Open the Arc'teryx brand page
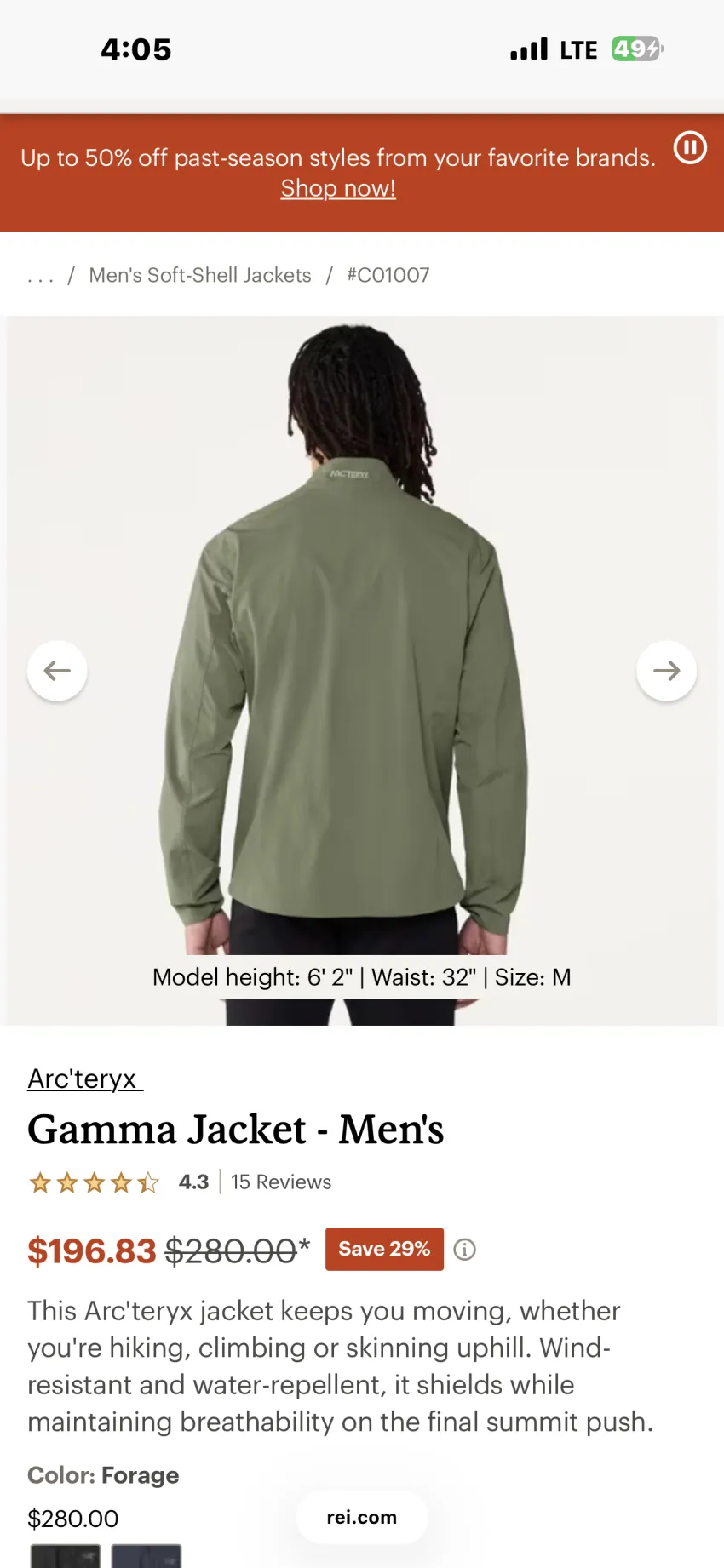This screenshot has width=724, height=1568. coord(84,1079)
